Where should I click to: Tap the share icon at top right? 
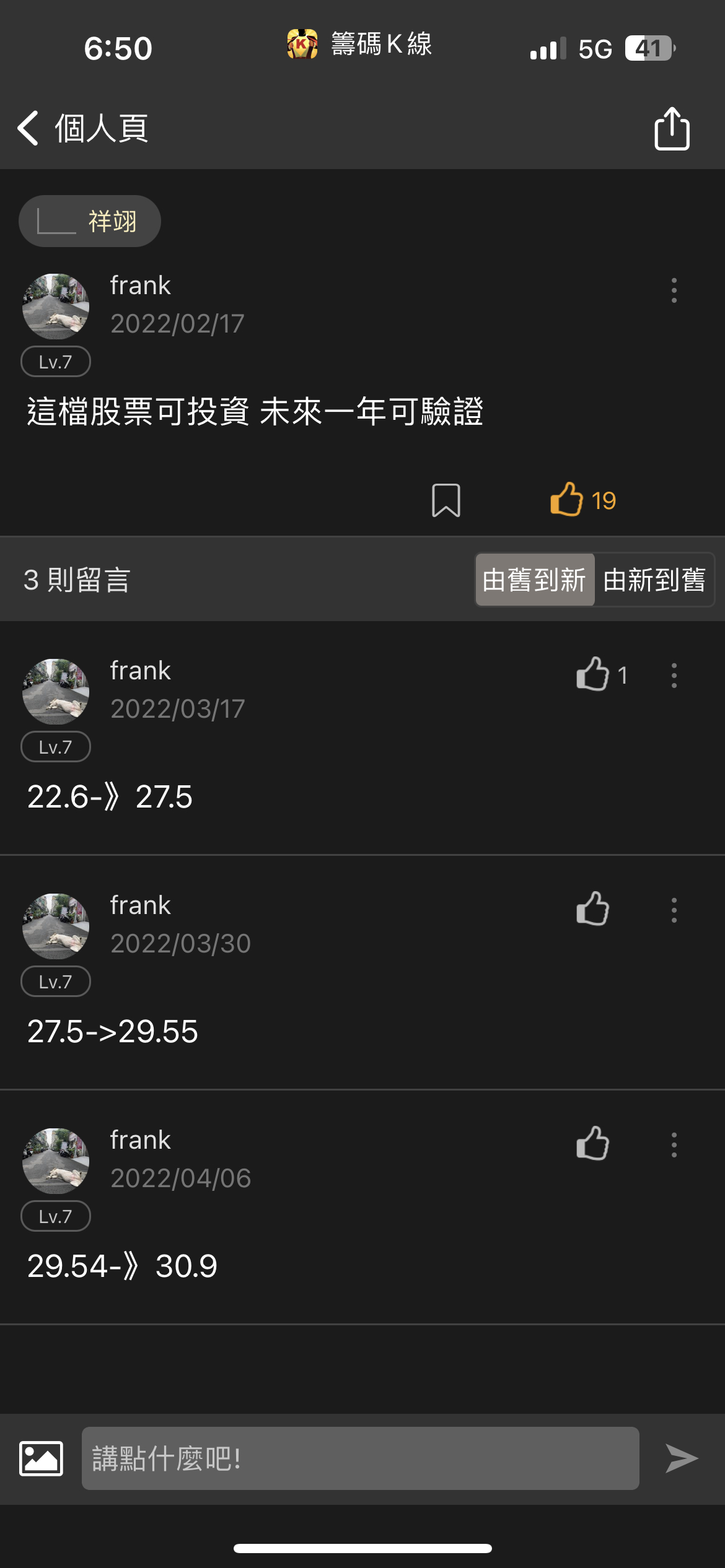[x=672, y=128]
